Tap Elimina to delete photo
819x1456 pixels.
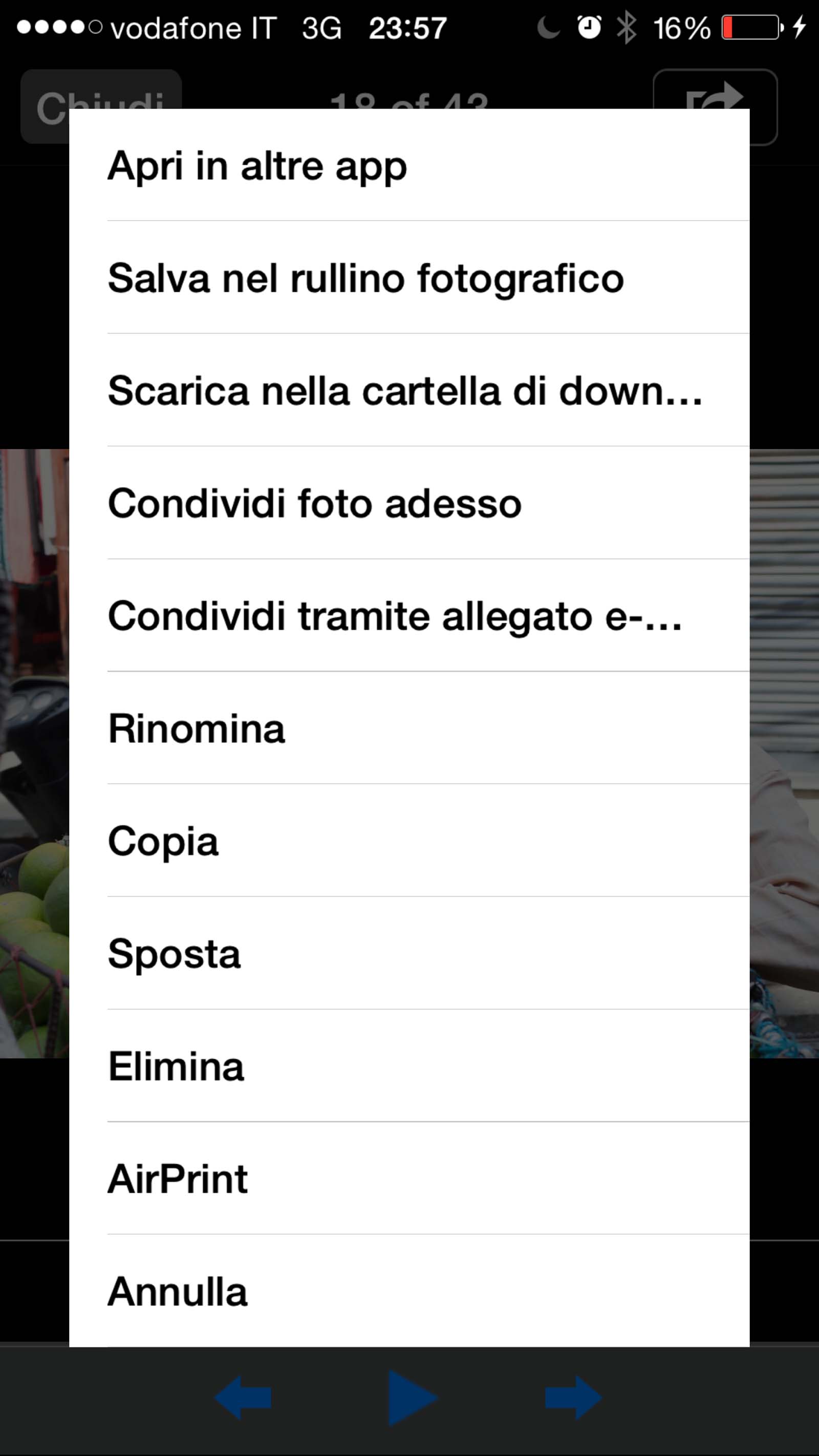coord(409,1066)
